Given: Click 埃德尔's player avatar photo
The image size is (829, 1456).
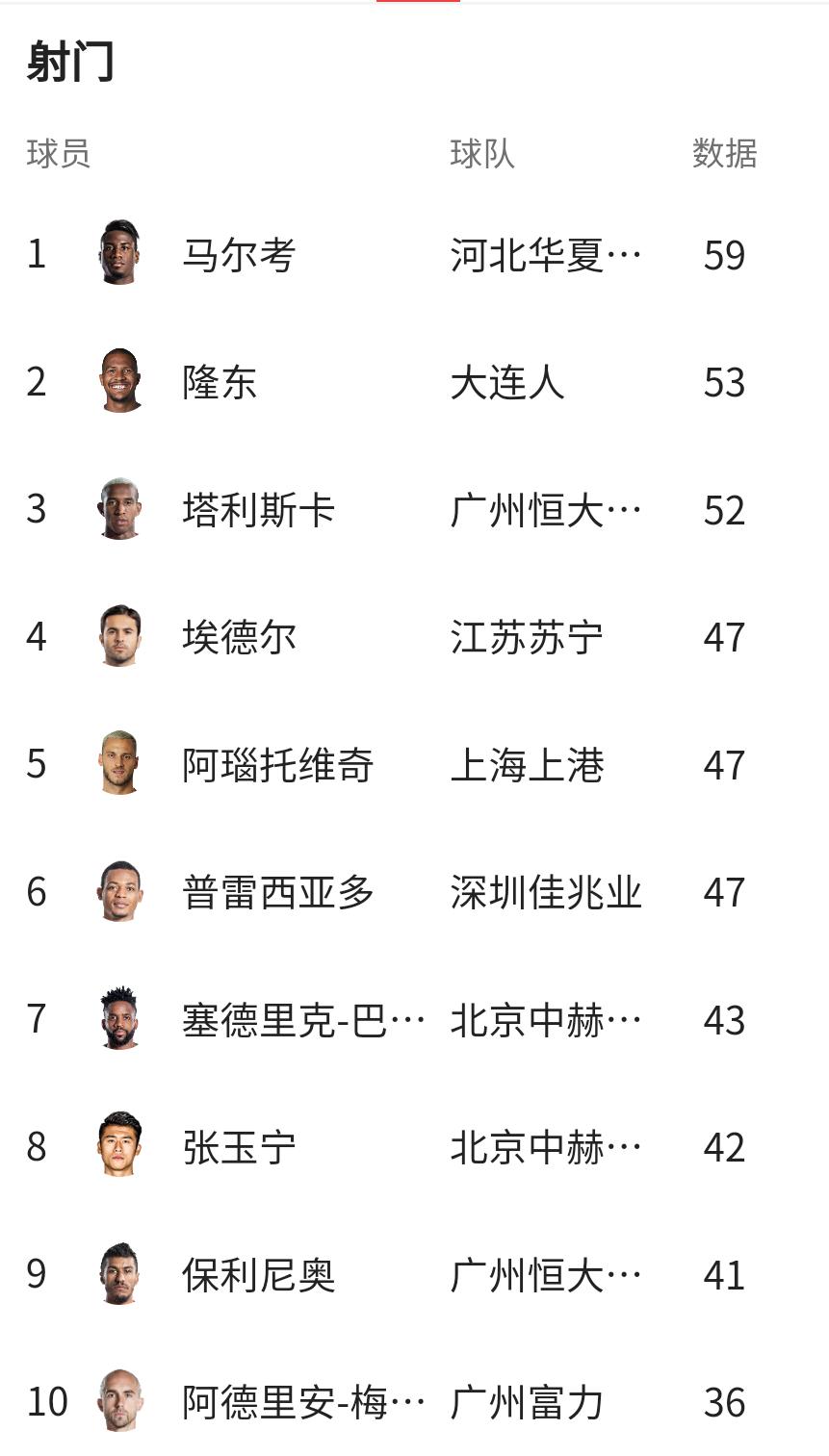Looking at the screenshot, I should [117, 638].
